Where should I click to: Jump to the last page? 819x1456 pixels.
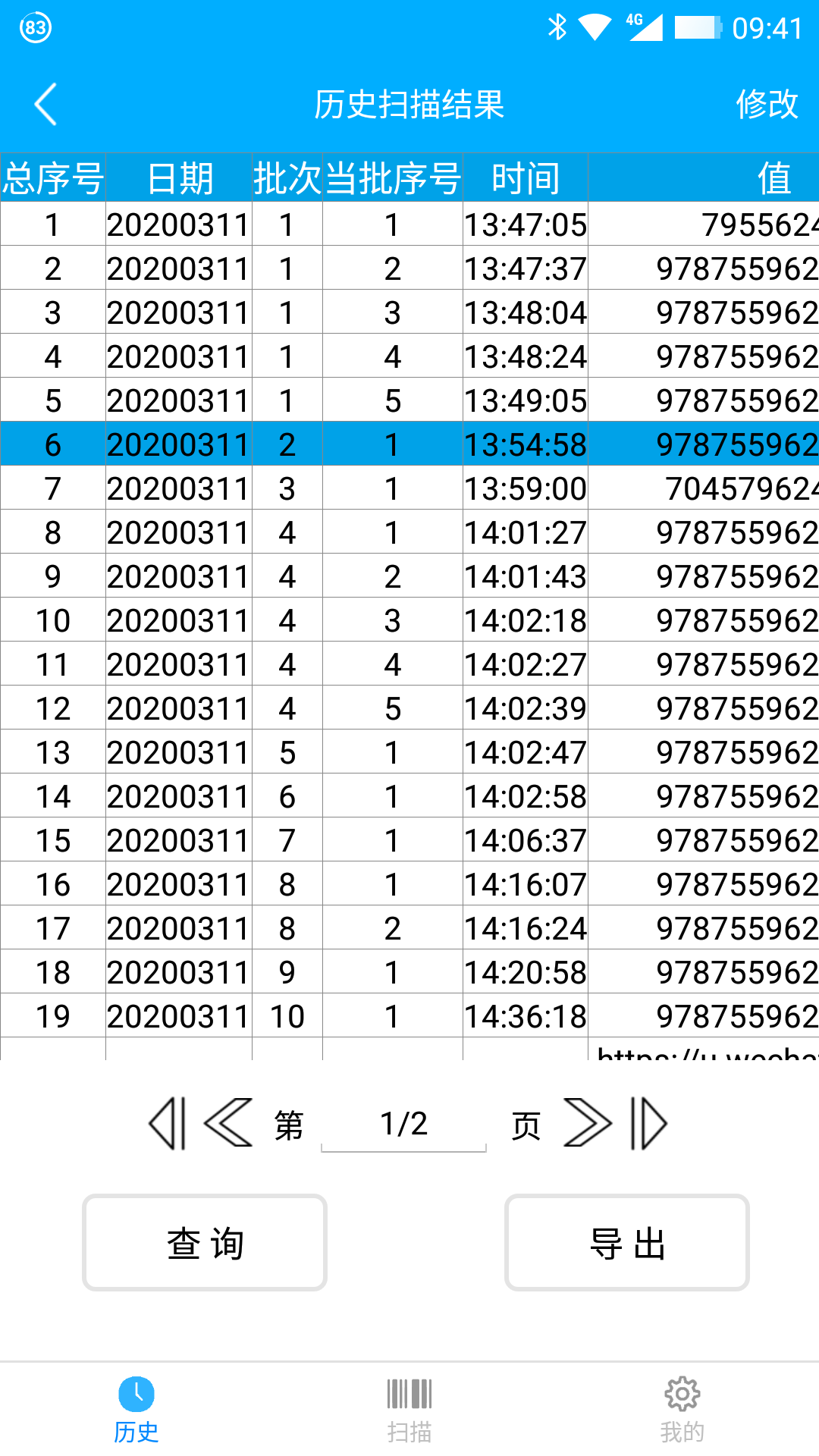pos(649,1123)
